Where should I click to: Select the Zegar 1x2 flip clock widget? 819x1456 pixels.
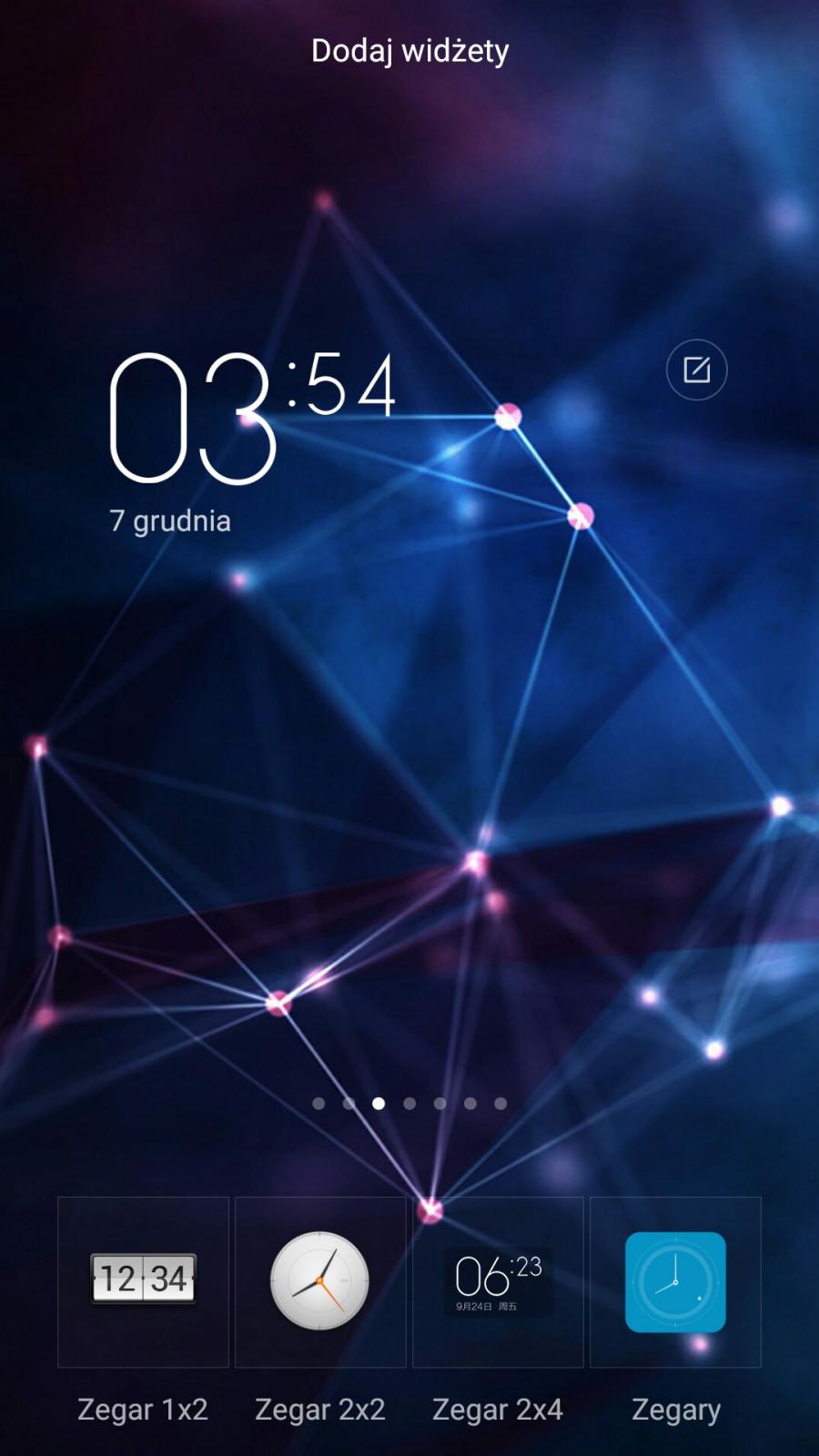coord(143,1280)
